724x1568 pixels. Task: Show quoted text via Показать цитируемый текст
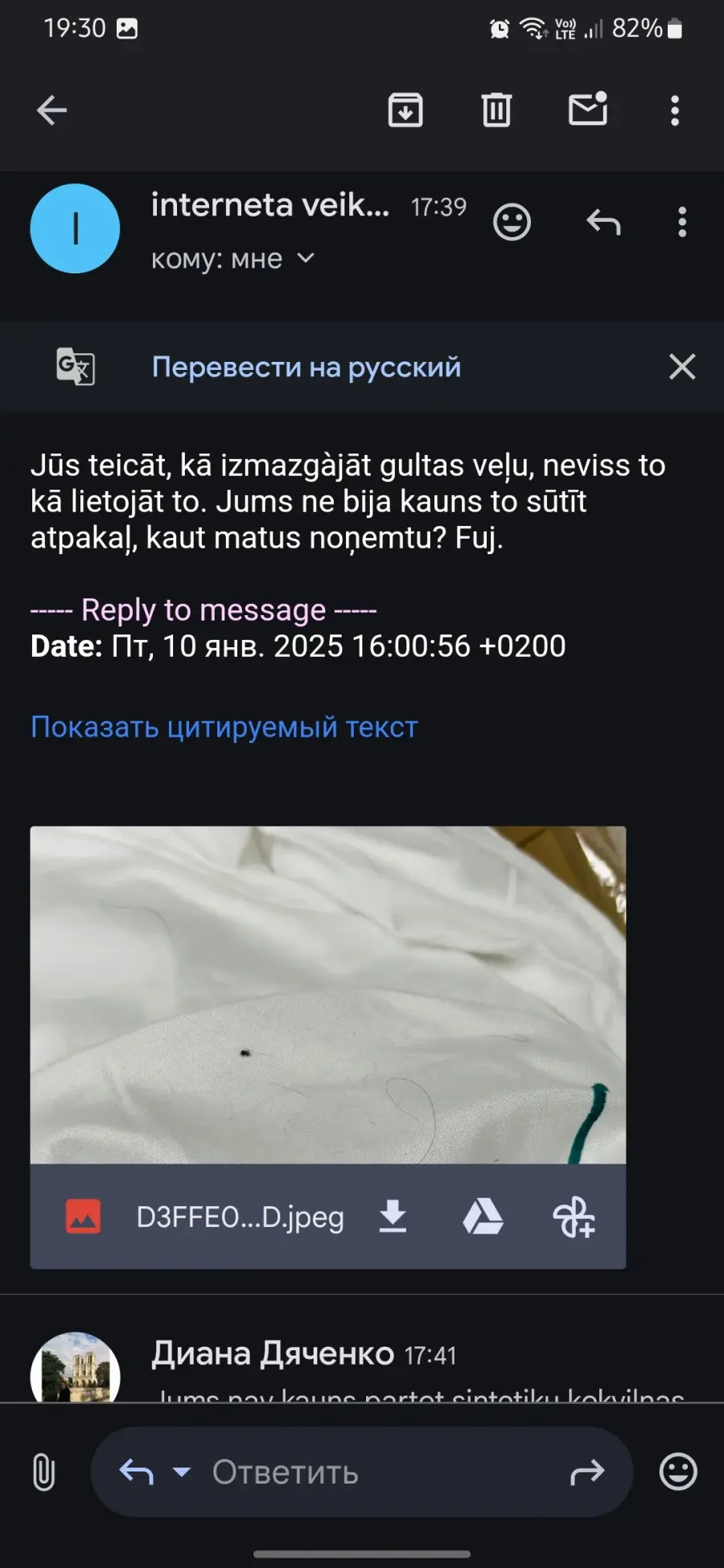coord(224,727)
